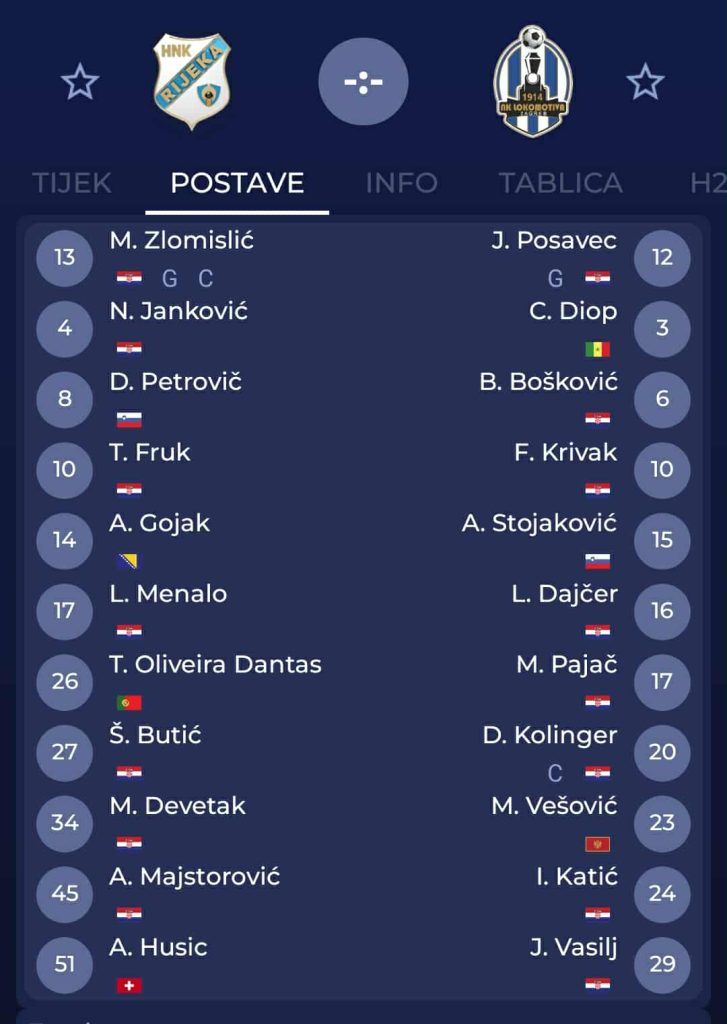
Task: Open player D. Kolinger
Action: click(x=549, y=736)
